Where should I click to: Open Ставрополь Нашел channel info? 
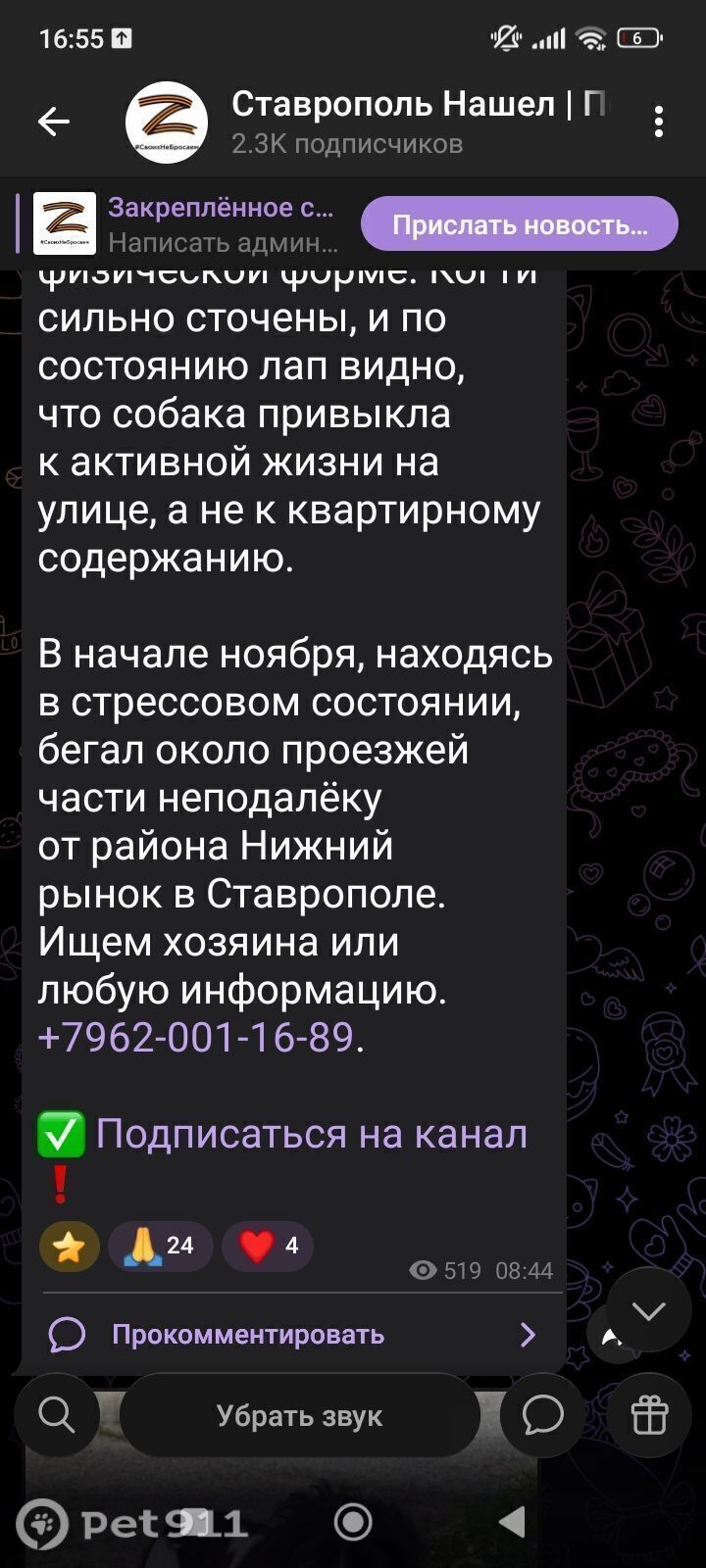click(x=412, y=122)
